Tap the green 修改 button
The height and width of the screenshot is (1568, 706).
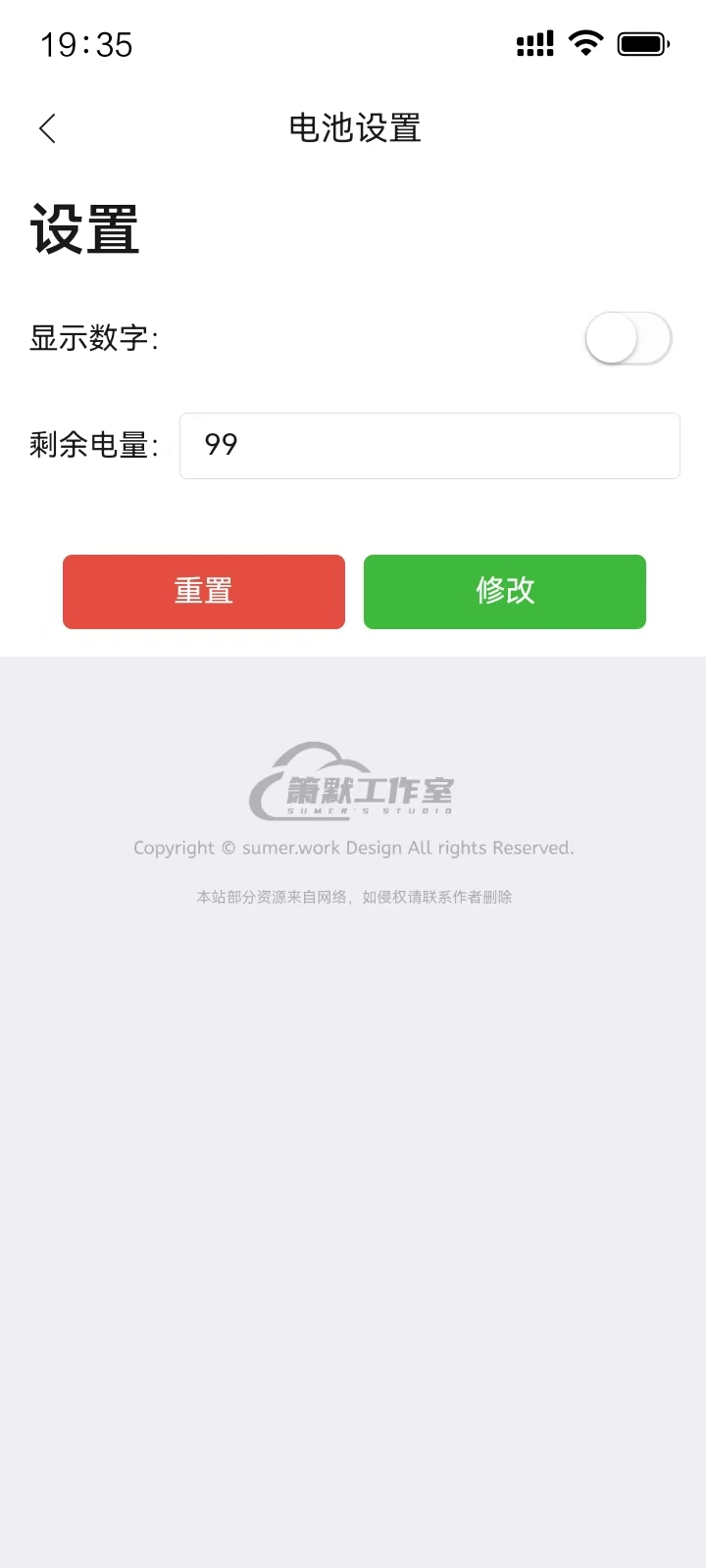coord(505,592)
